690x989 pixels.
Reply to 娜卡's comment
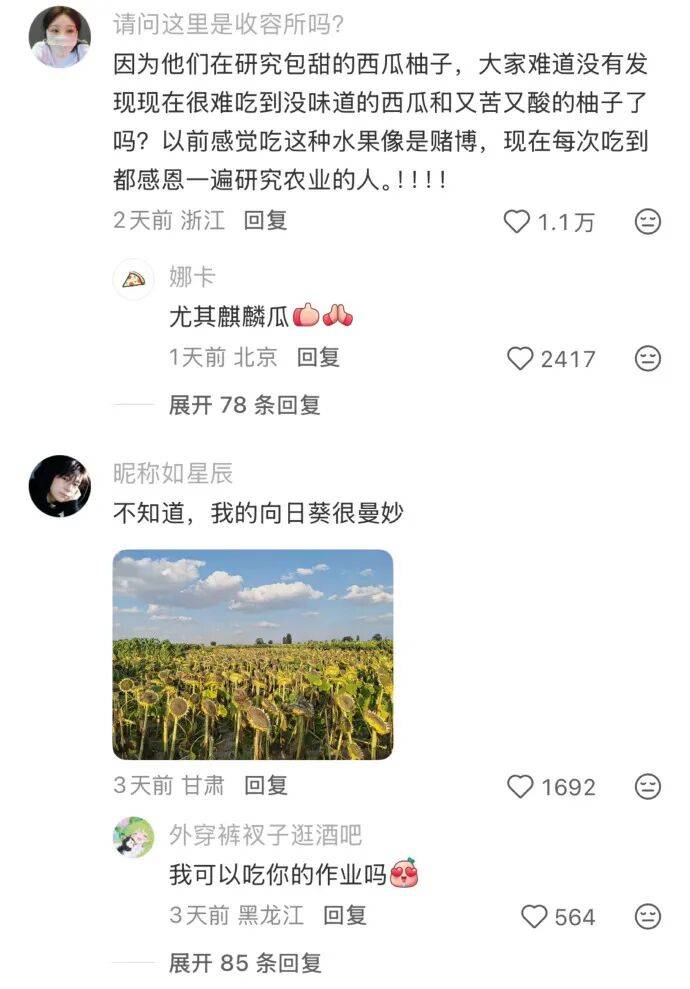(318, 357)
